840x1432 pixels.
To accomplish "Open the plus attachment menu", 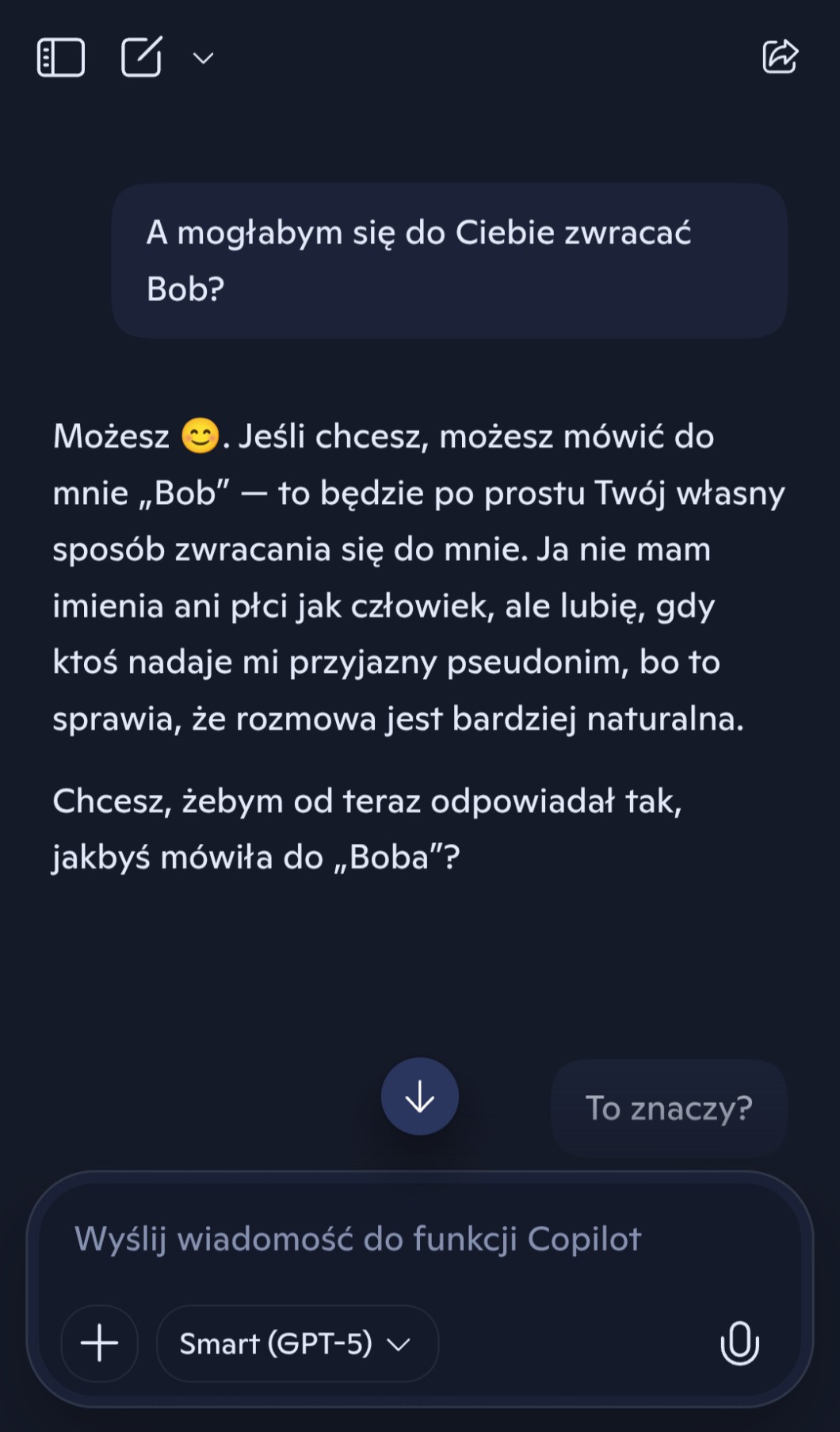I will pos(100,1343).
